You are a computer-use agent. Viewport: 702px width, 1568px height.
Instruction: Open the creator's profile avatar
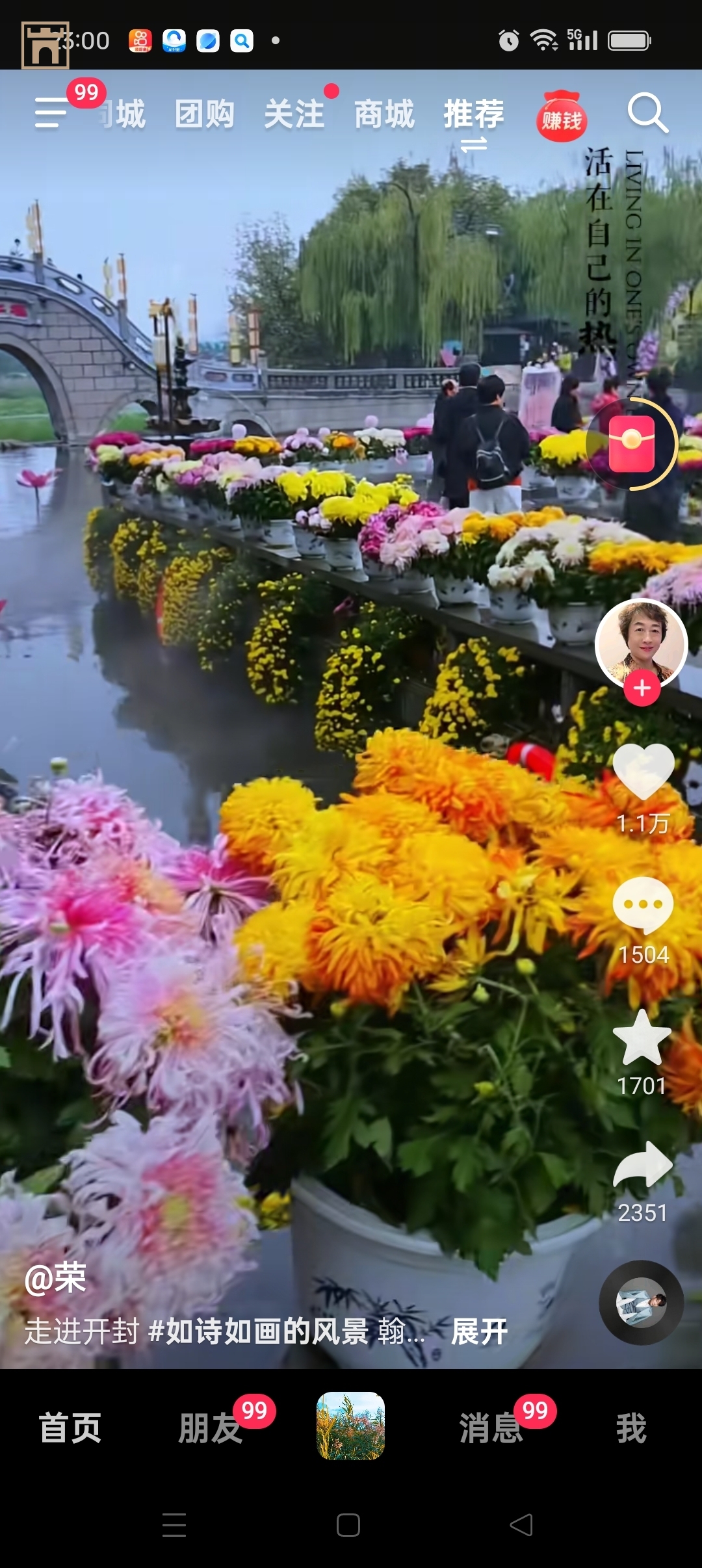point(641,642)
